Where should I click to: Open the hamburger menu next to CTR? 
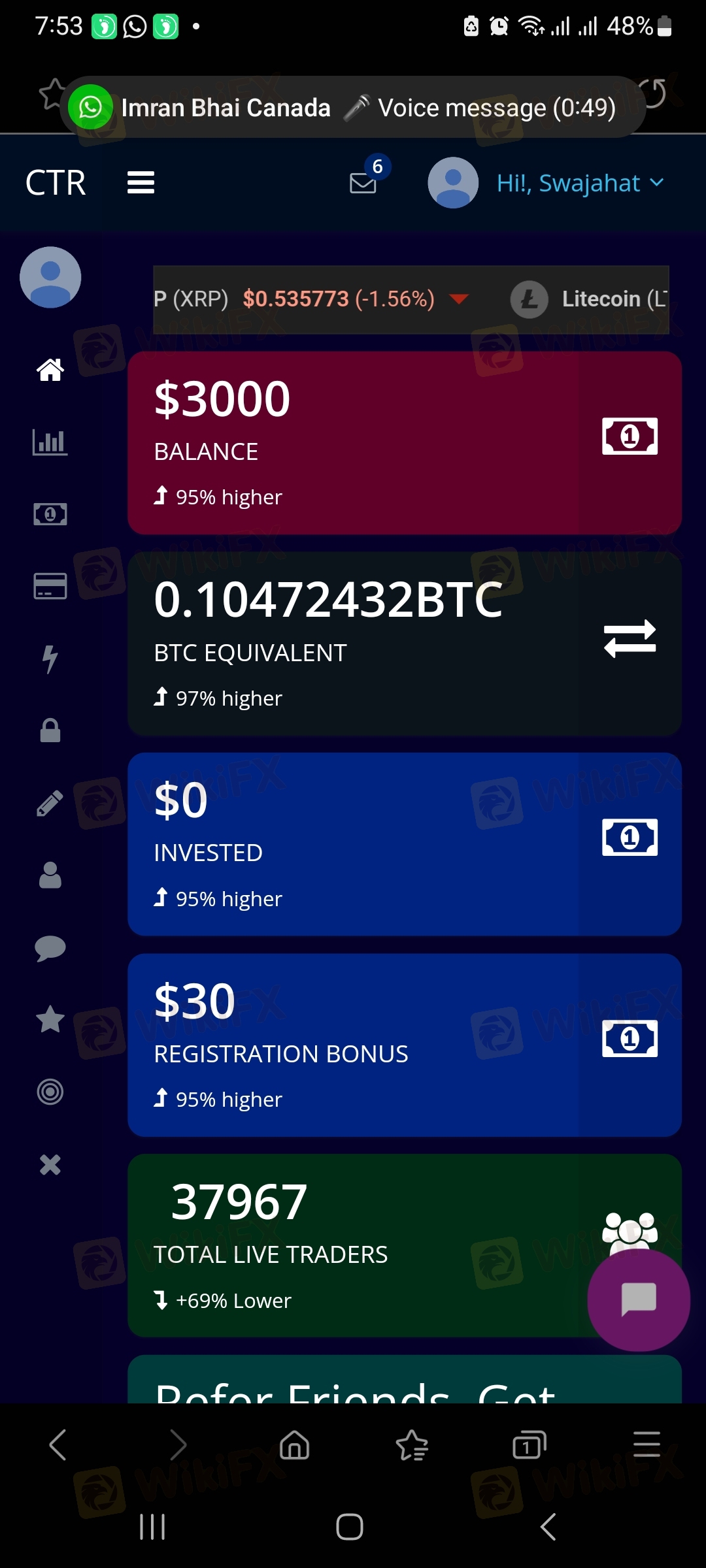pyautogui.click(x=141, y=182)
